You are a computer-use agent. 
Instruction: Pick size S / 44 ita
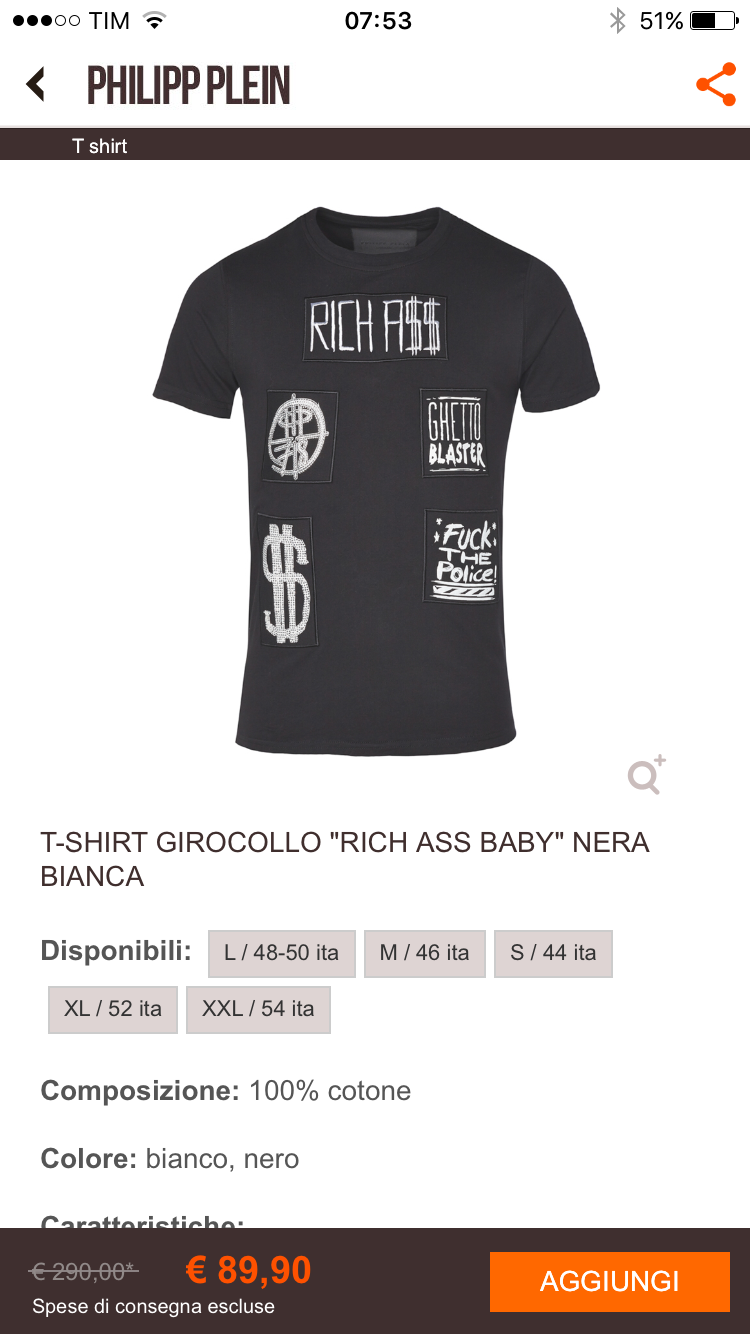point(553,953)
